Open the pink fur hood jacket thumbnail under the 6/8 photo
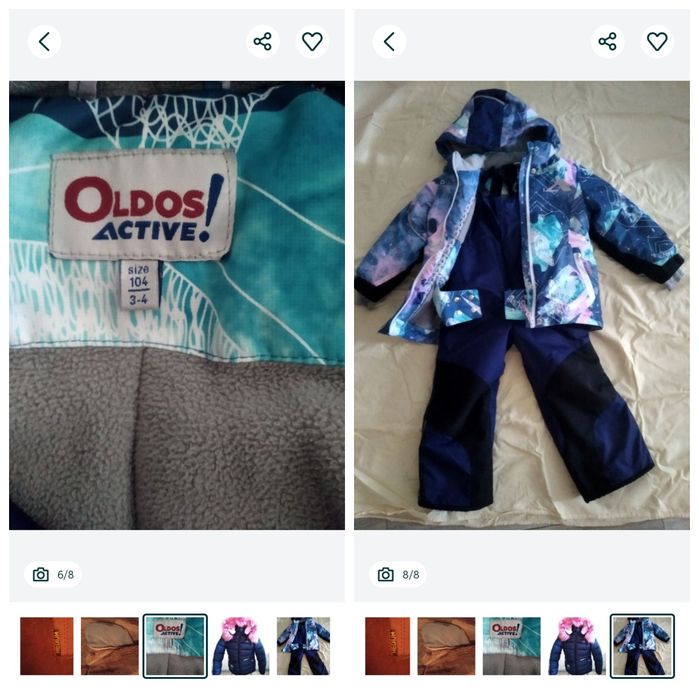Image resolution: width=699 pixels, height=699 pixels. [x=238, y=646]
